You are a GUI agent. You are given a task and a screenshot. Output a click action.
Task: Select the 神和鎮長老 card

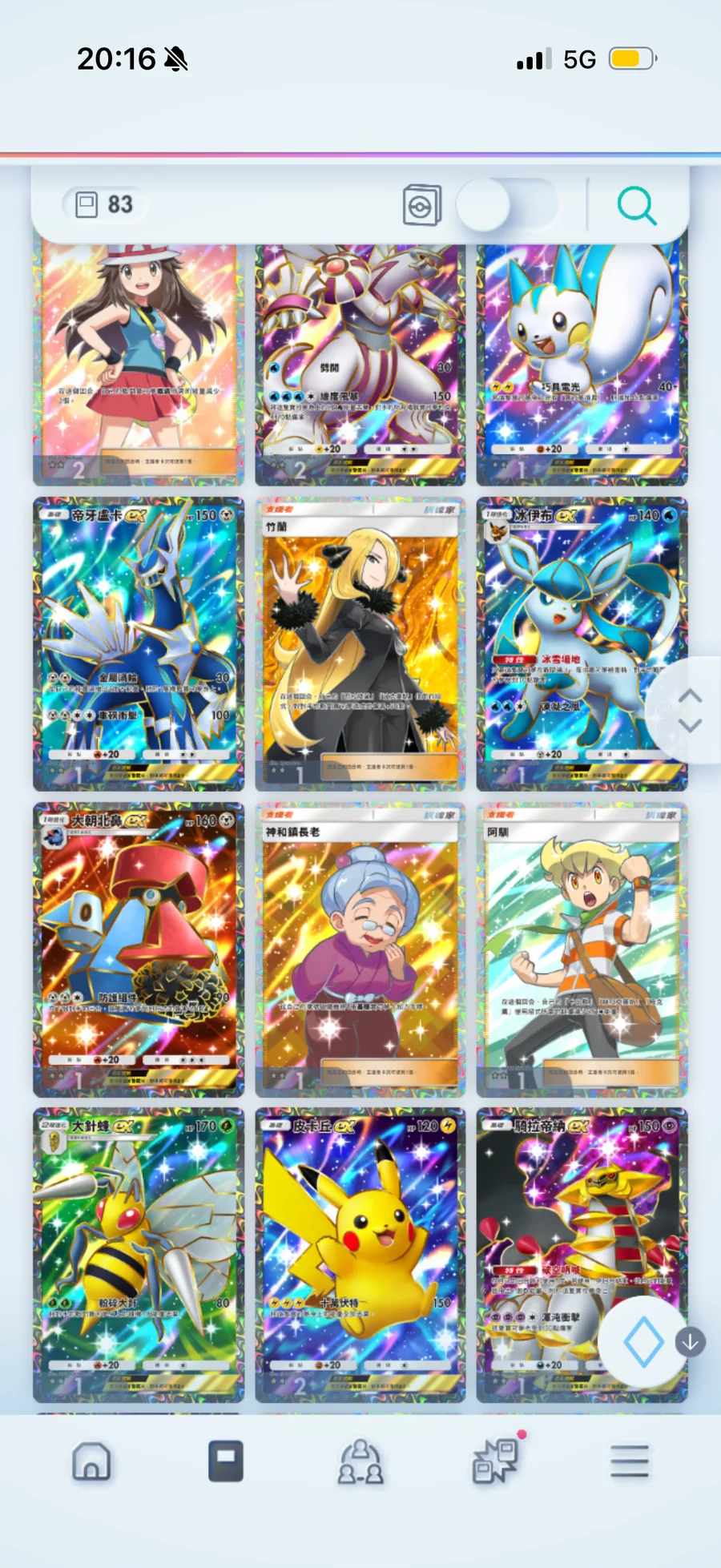(x=360, y=949)
